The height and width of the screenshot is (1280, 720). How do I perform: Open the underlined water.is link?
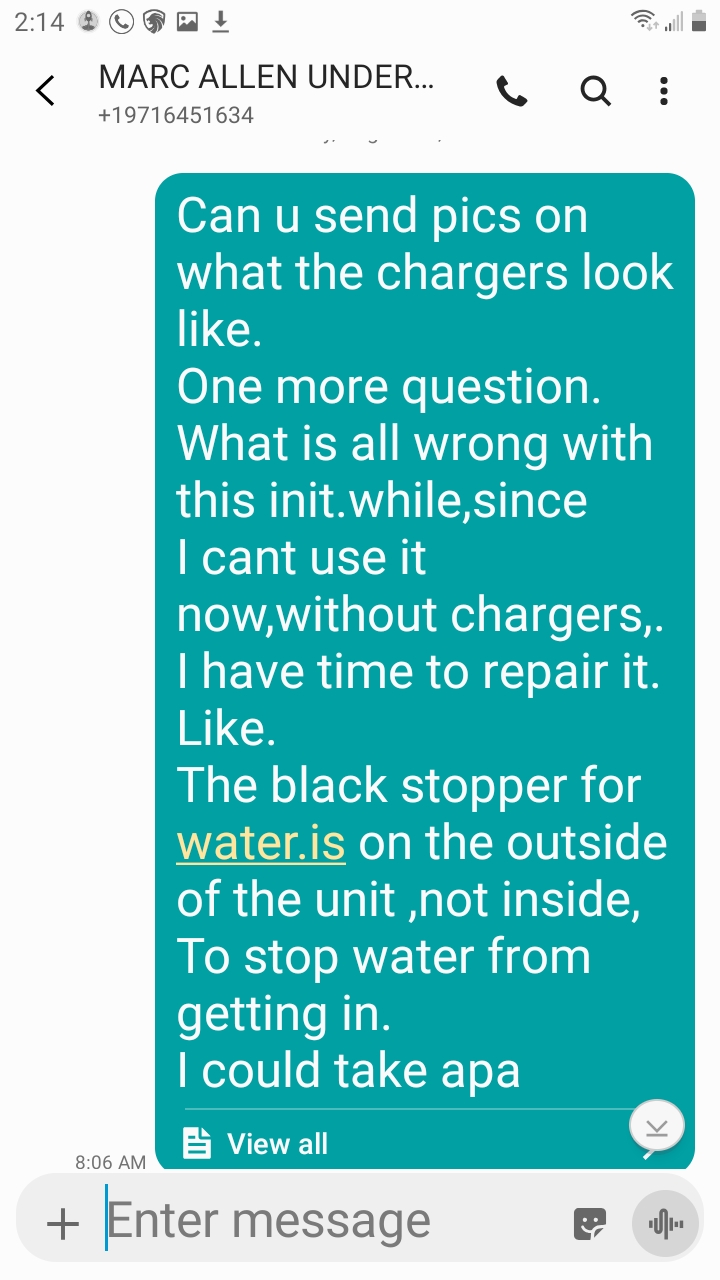[x=261, y=843]
